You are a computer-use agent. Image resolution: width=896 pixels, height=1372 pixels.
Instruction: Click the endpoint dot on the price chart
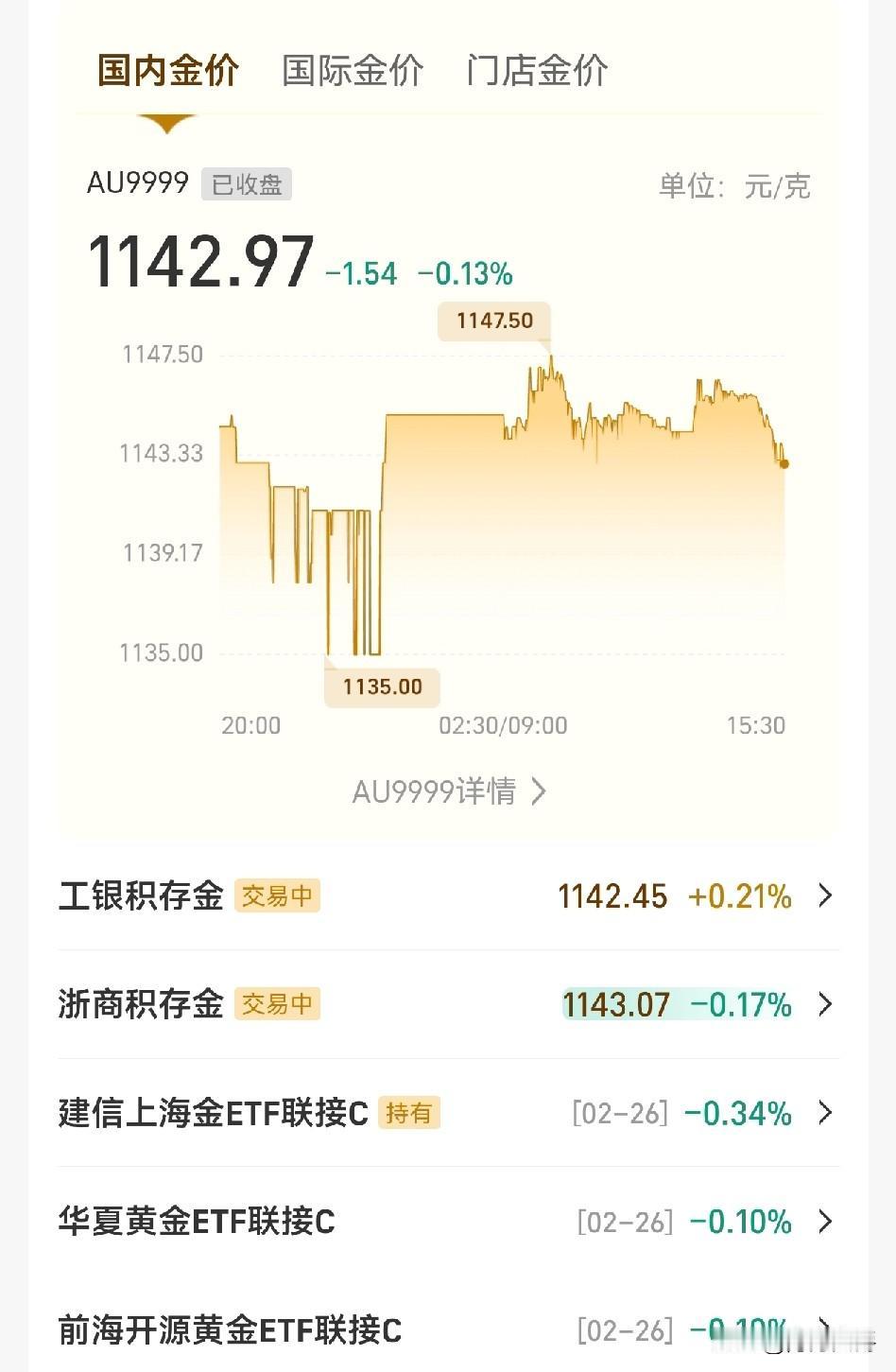pyautogui.click(x=783, y=463)
